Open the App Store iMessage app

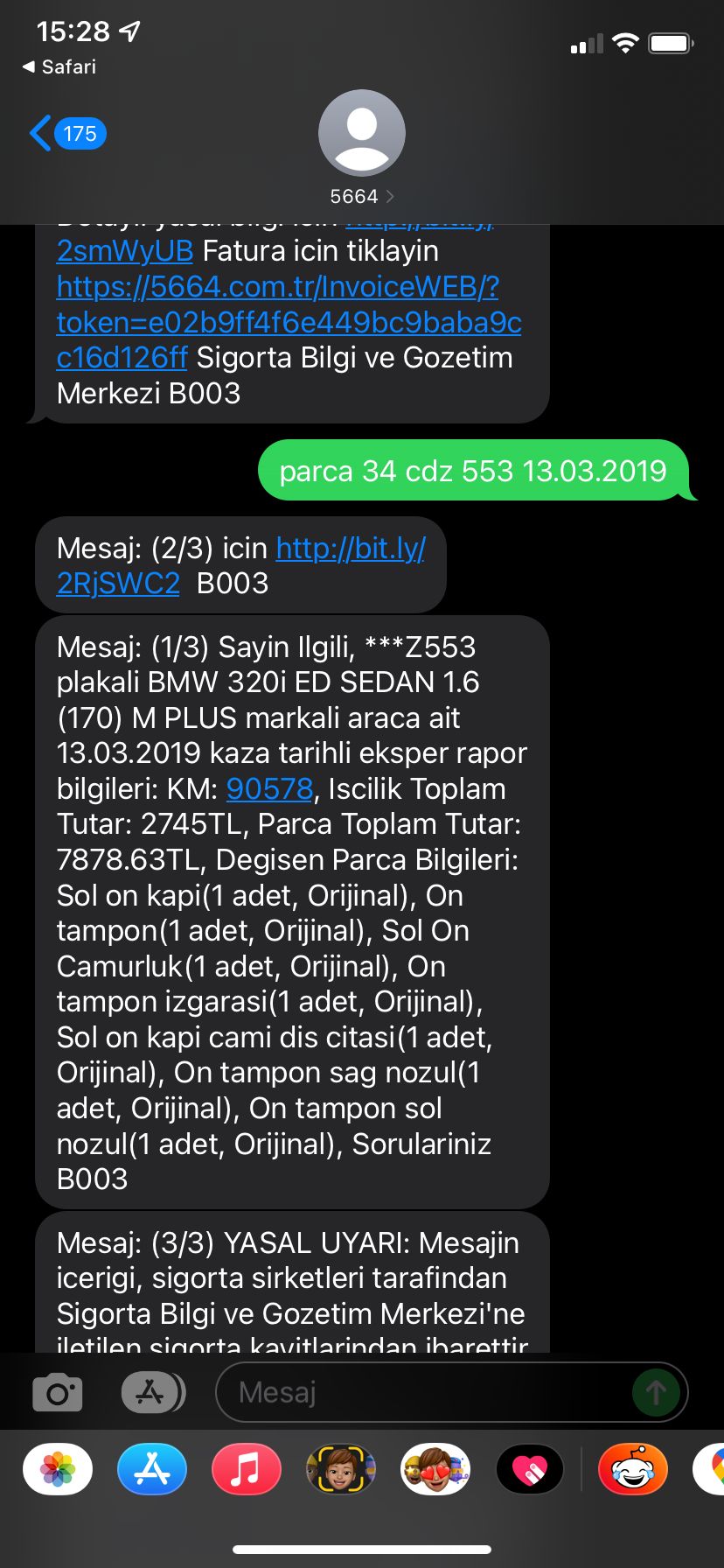pyautogui.click(x=152, y=1469)
